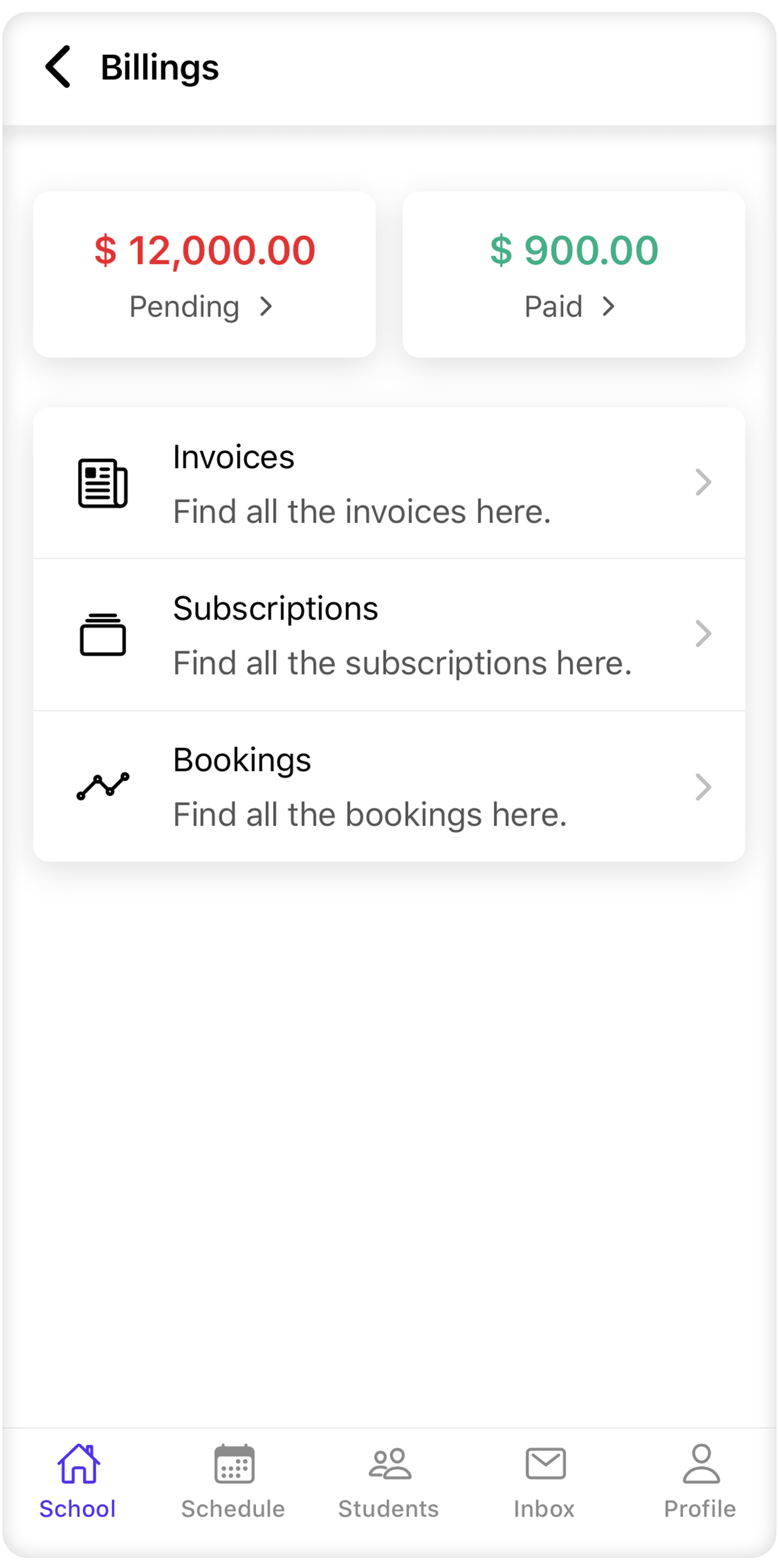The height and width of the screenshot is (1568, 779).
Task: Click the $12,000.00 pending amount card
Action: coord(204,274)
